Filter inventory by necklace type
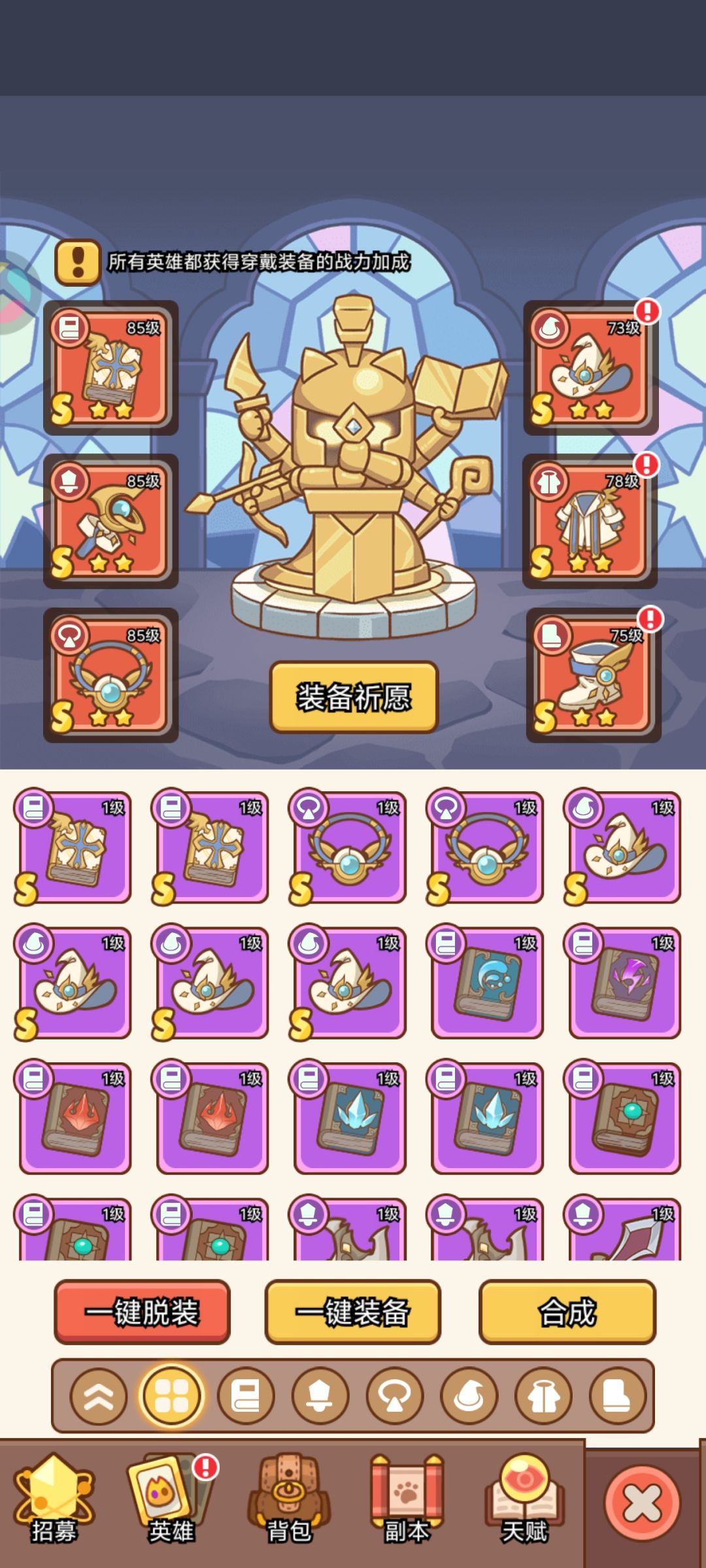The image size is (706, 1568). (395, 1396)
